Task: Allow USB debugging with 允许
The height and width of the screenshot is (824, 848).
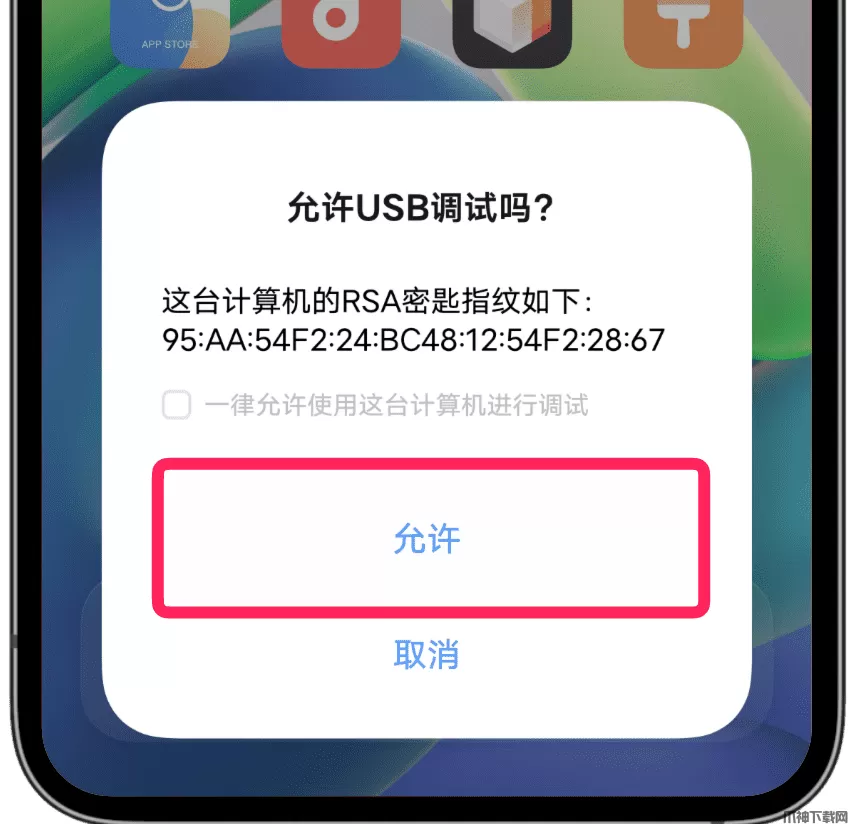Action: click(427, 538)
